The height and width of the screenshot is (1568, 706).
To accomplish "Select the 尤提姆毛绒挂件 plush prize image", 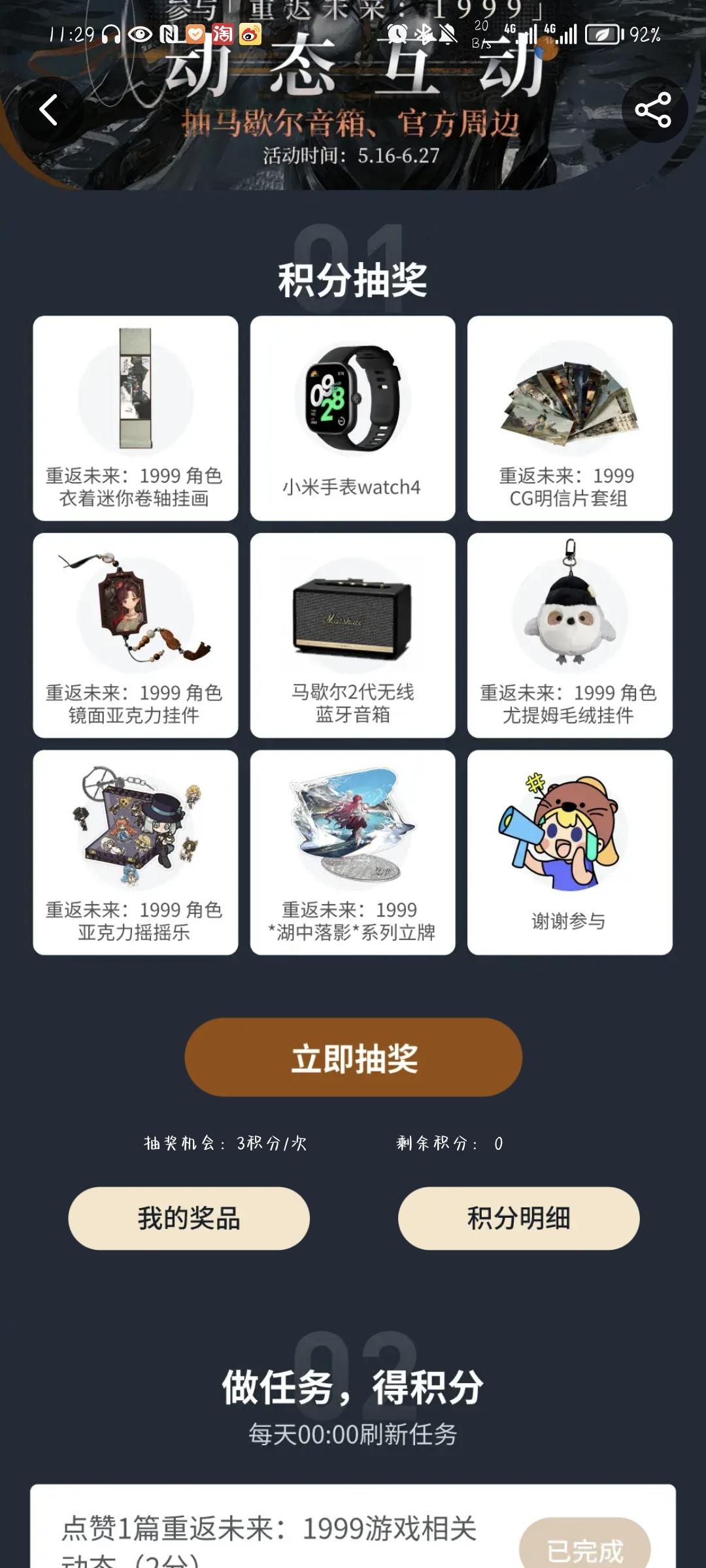I will 570,614.
